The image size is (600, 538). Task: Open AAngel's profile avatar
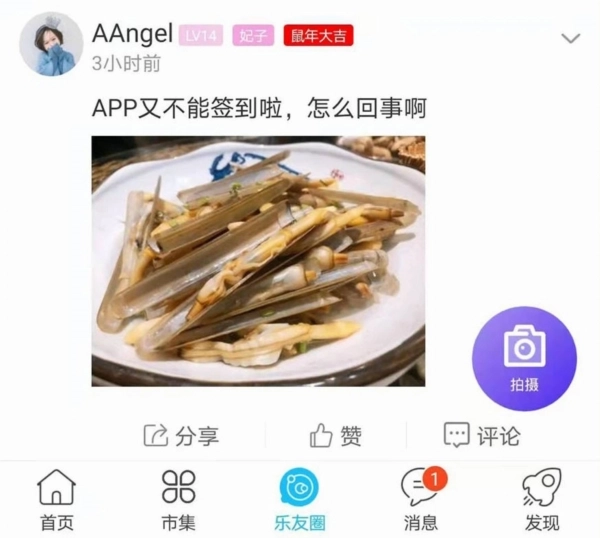coord(49,45)
